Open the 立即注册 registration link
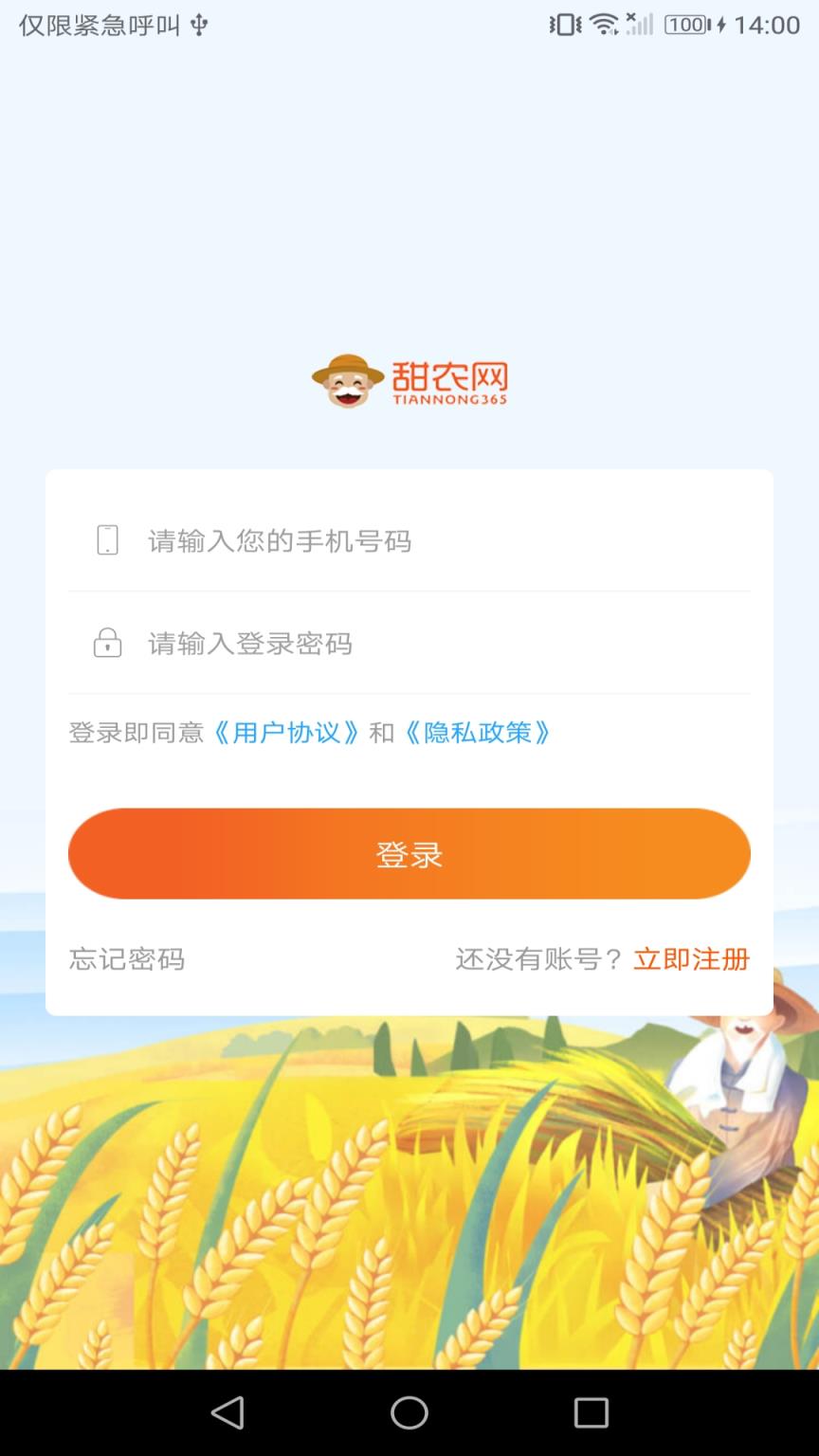The image size is (819, 1456). pyautogui.click(x=690, y=959)
